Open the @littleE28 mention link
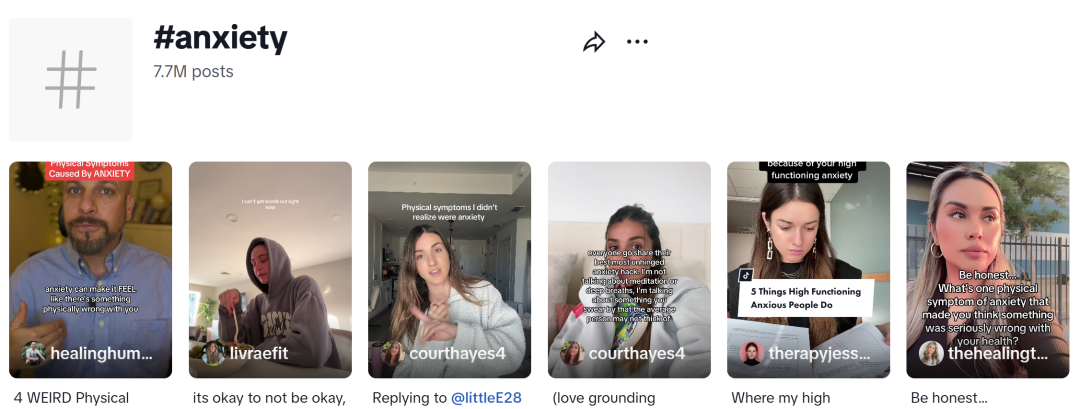The image size is (1080, 409). click(486, 397)
